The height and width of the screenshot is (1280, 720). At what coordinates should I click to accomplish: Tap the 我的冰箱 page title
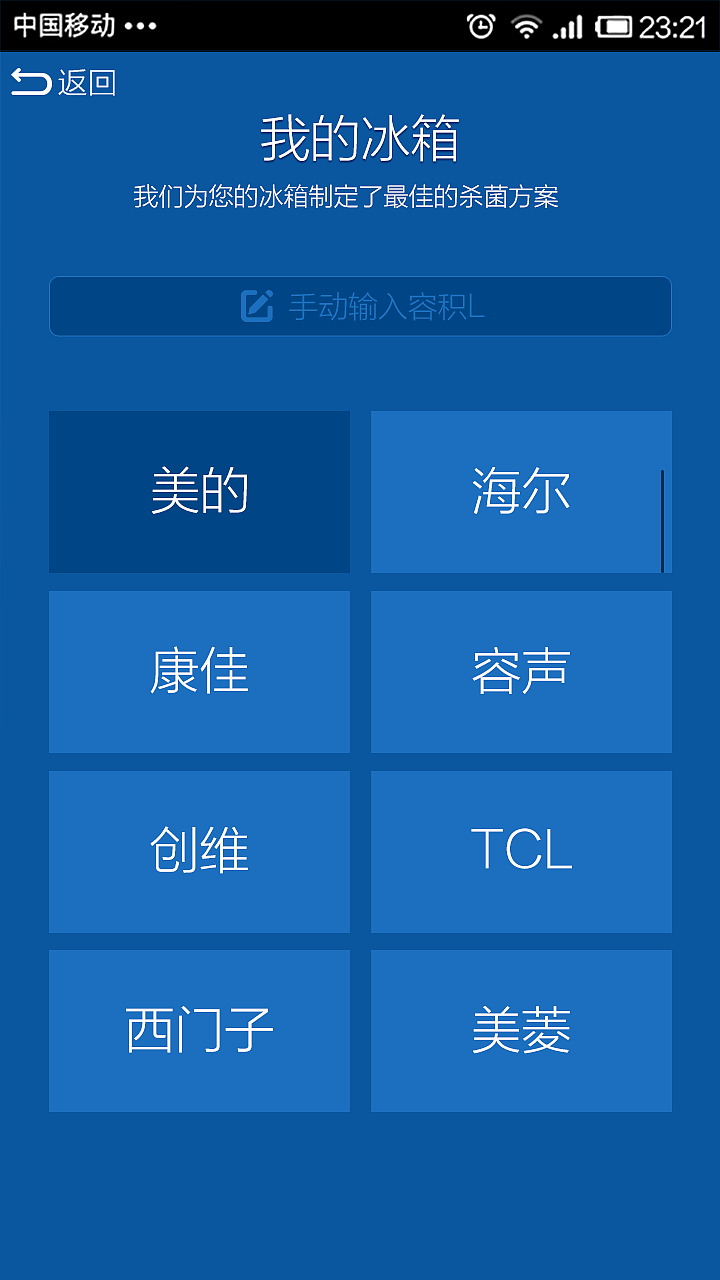360,139
